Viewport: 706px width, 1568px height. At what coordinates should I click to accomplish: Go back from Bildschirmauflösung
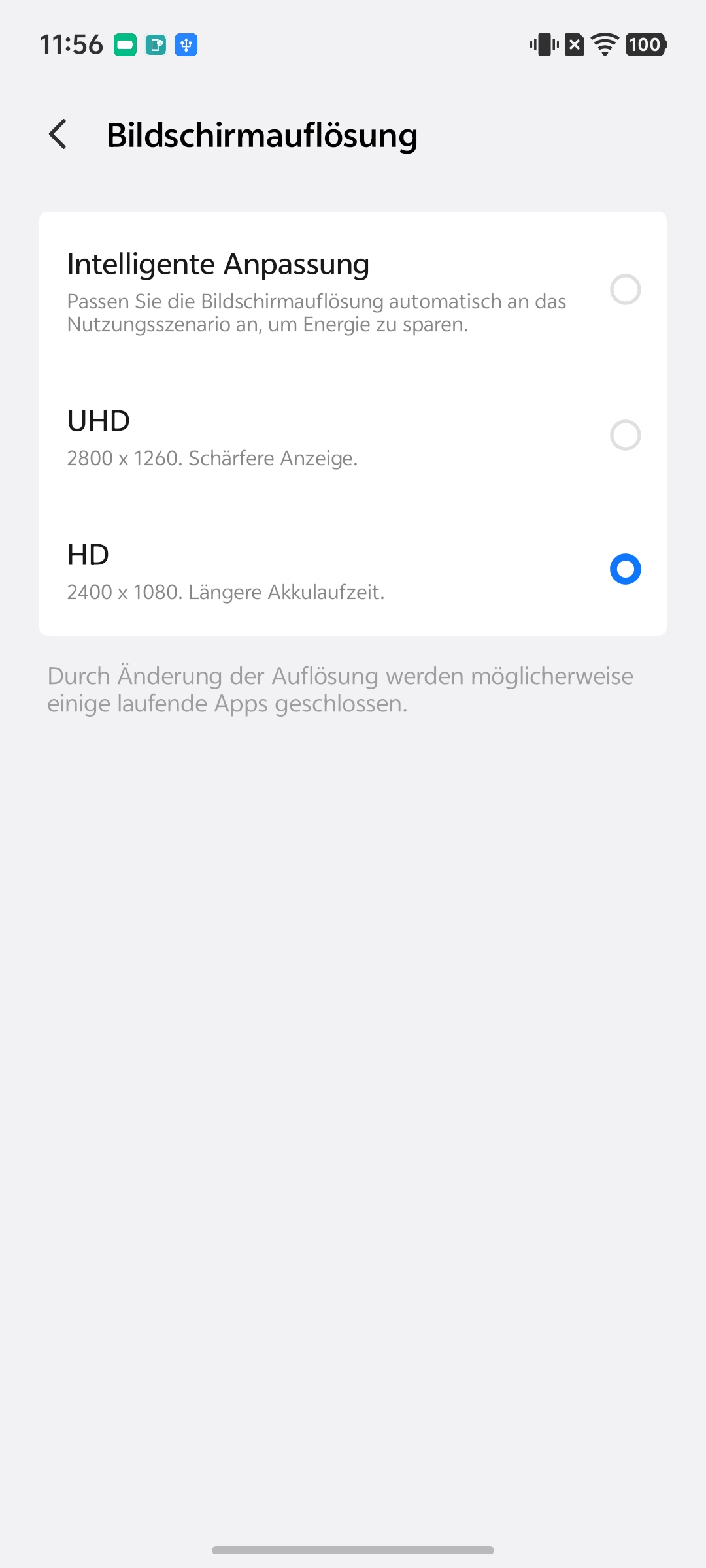(x=58, y=135)
